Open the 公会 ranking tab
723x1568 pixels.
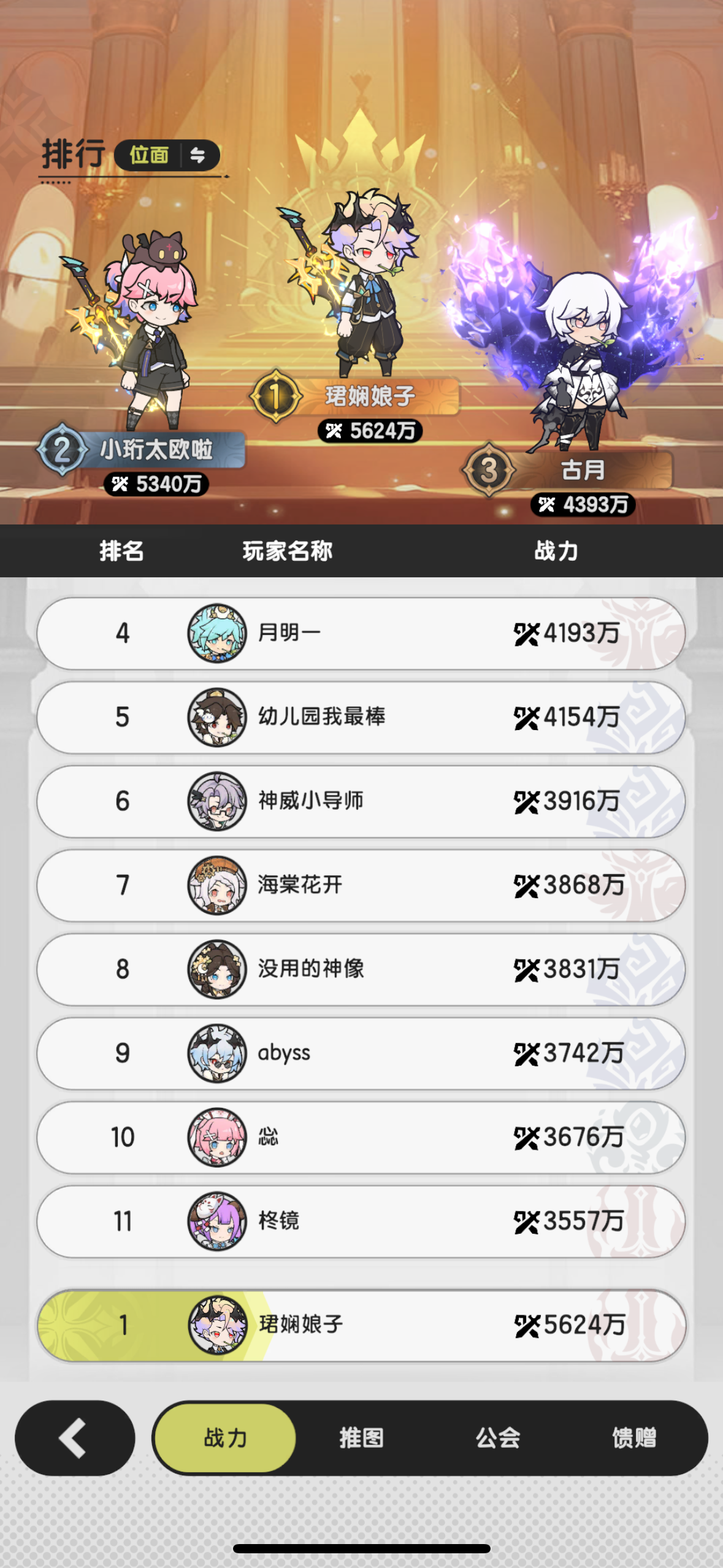point(497,1437)
